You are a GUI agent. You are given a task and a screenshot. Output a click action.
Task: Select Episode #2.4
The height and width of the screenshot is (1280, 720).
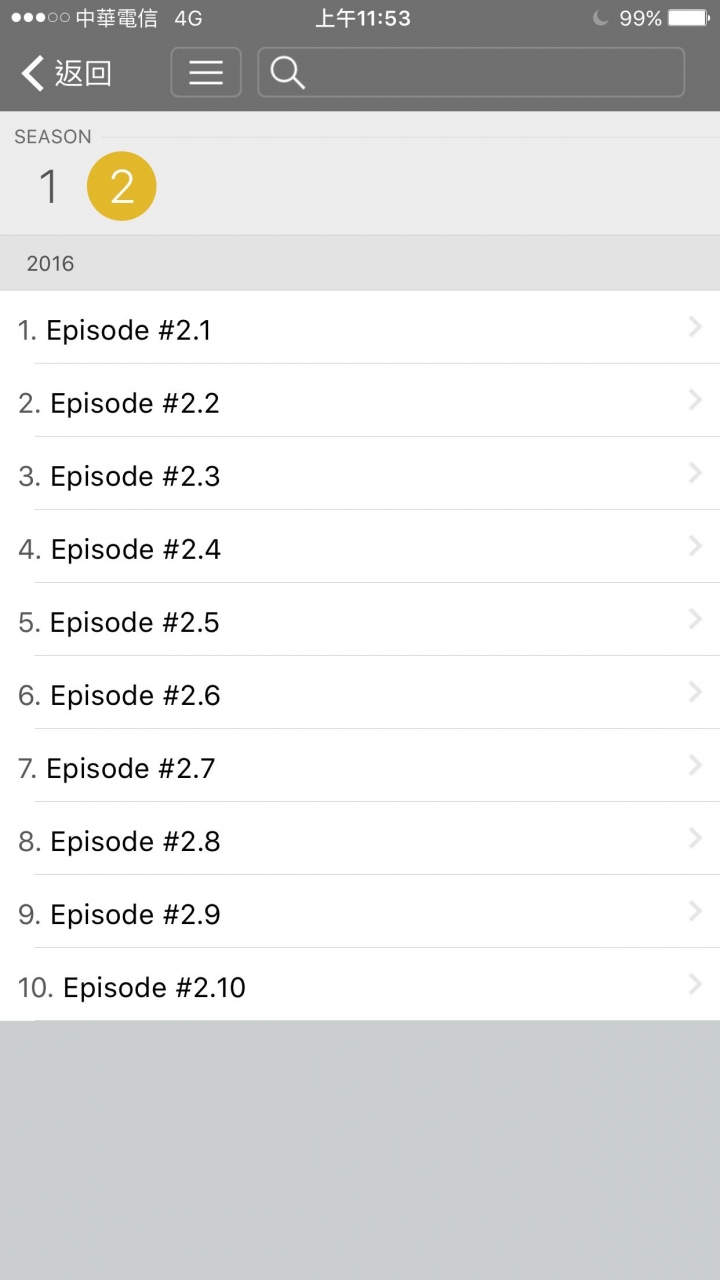click(x=360, y=548)
